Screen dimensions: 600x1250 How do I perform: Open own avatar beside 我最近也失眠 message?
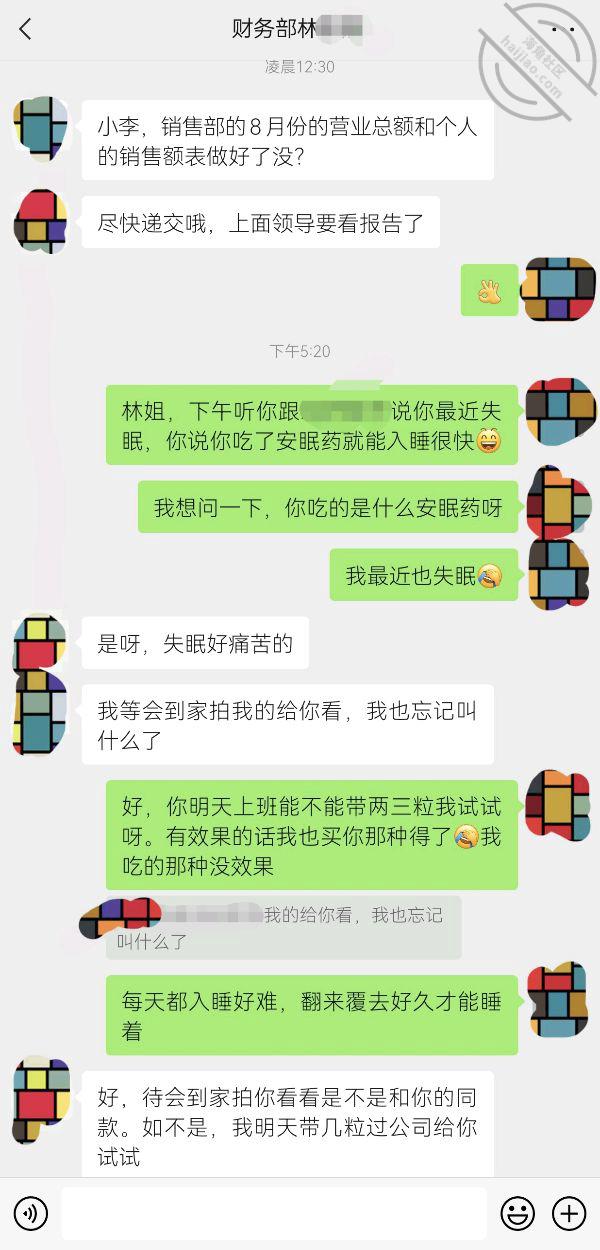coord(558,574)
